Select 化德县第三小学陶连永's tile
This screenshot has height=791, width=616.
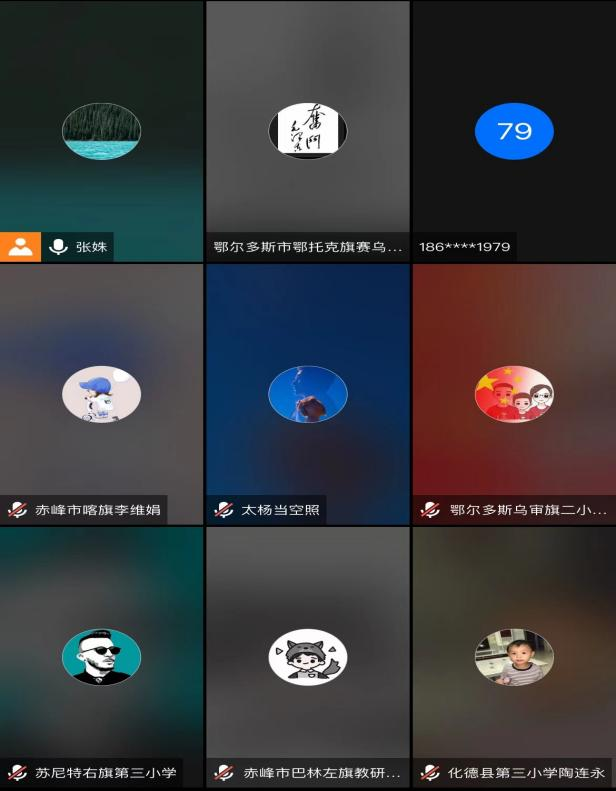coord(514,656)
